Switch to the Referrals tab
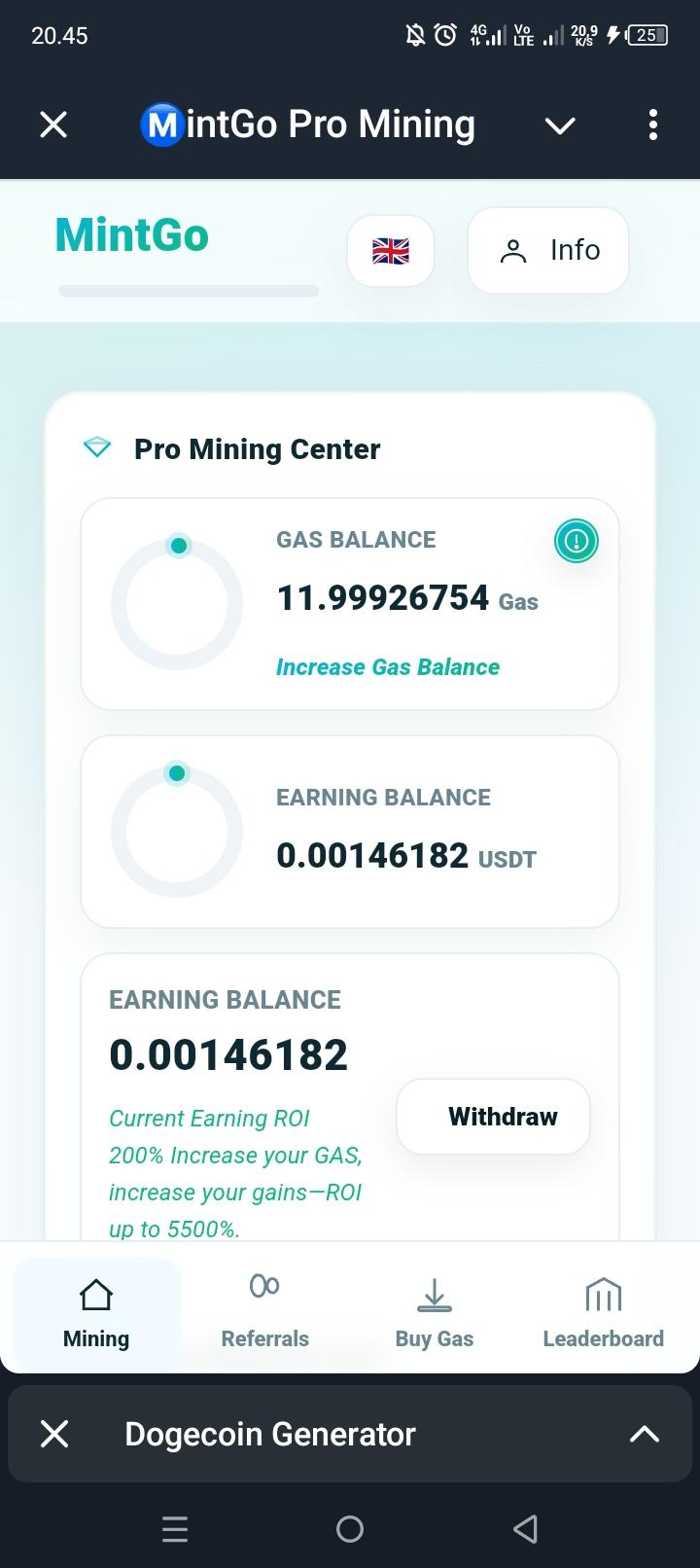The height and width of the screenshot is (1568, 700). pyautogui.click(x=264, y=1311)
